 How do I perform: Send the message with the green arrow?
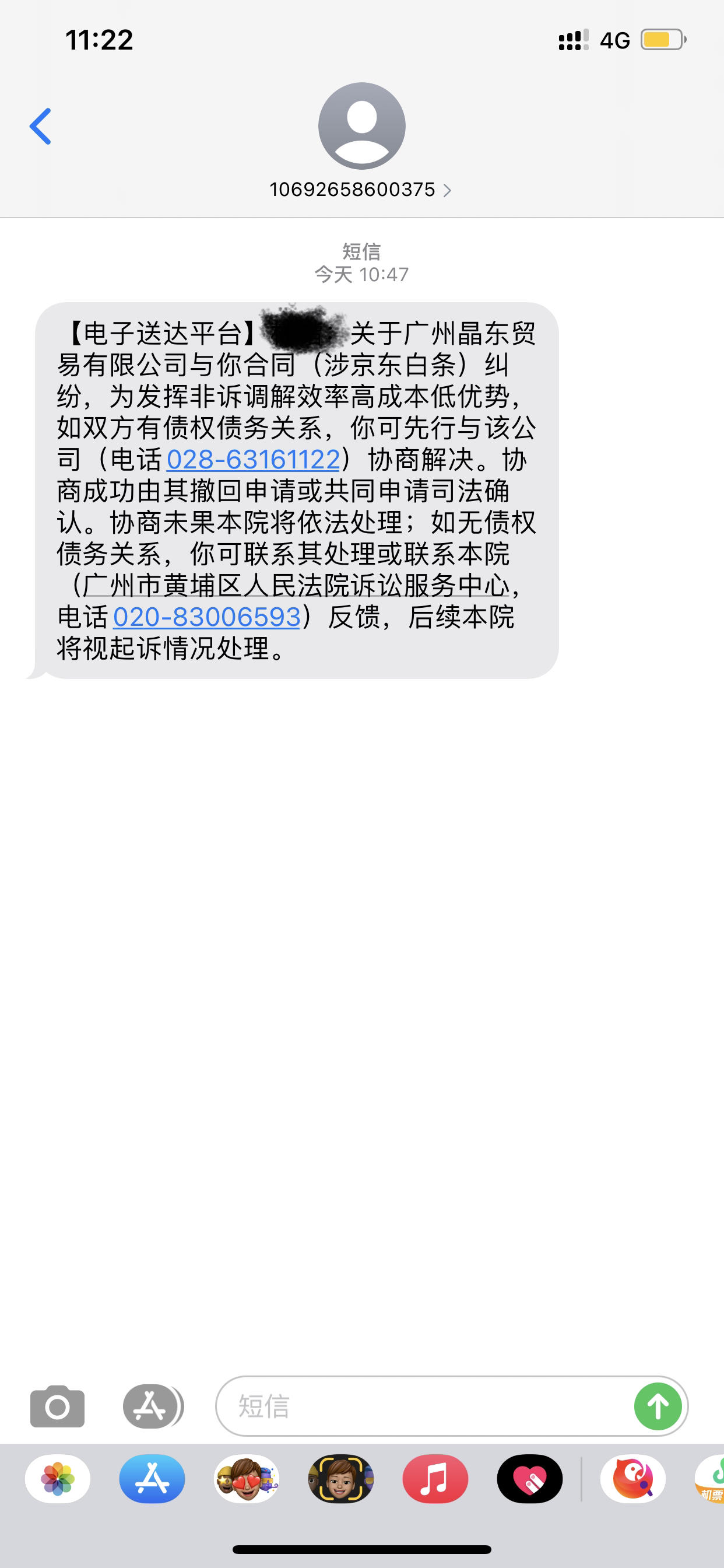[x=658, y=1406]
